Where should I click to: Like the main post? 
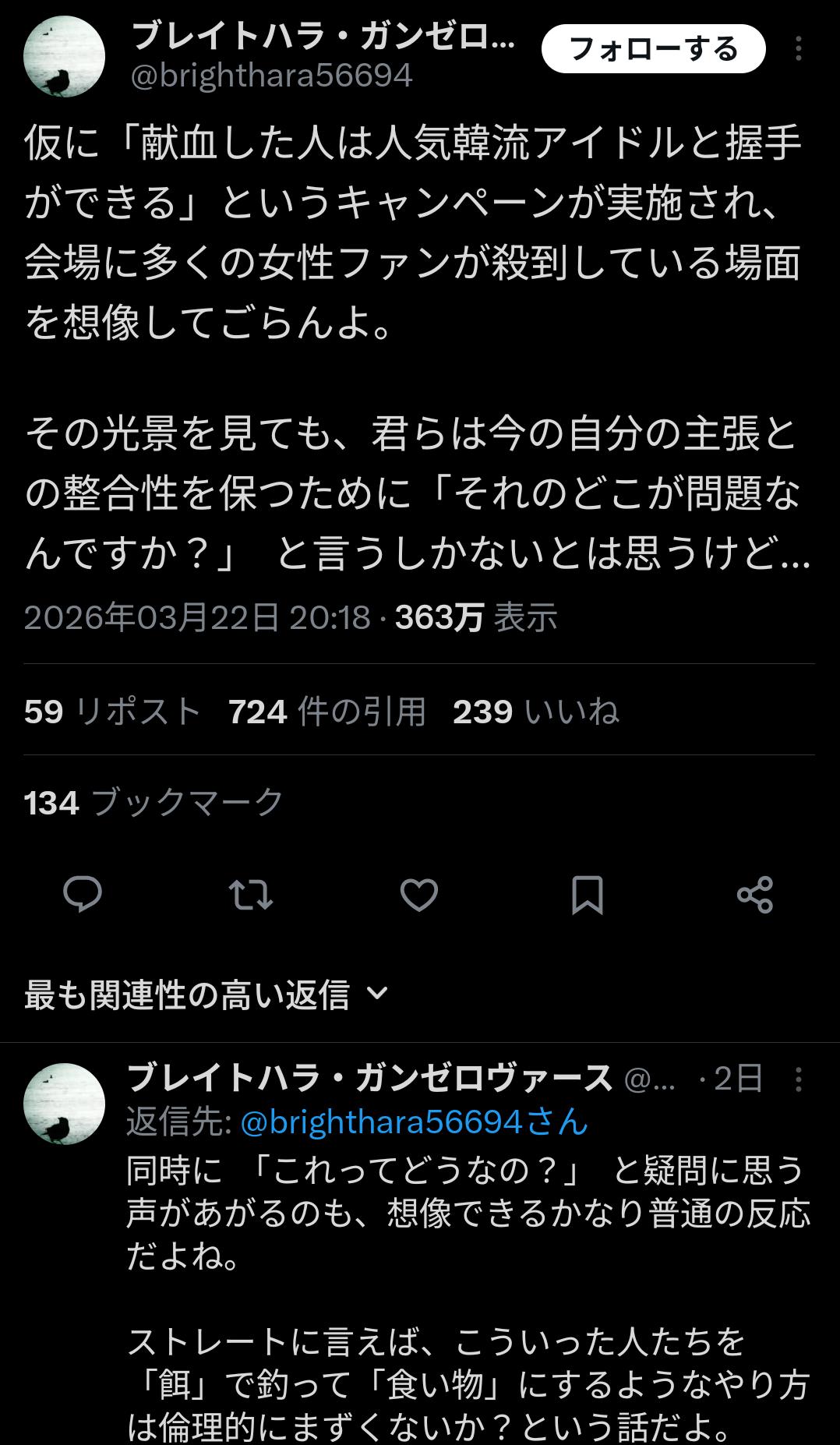[x=419, y=894]
